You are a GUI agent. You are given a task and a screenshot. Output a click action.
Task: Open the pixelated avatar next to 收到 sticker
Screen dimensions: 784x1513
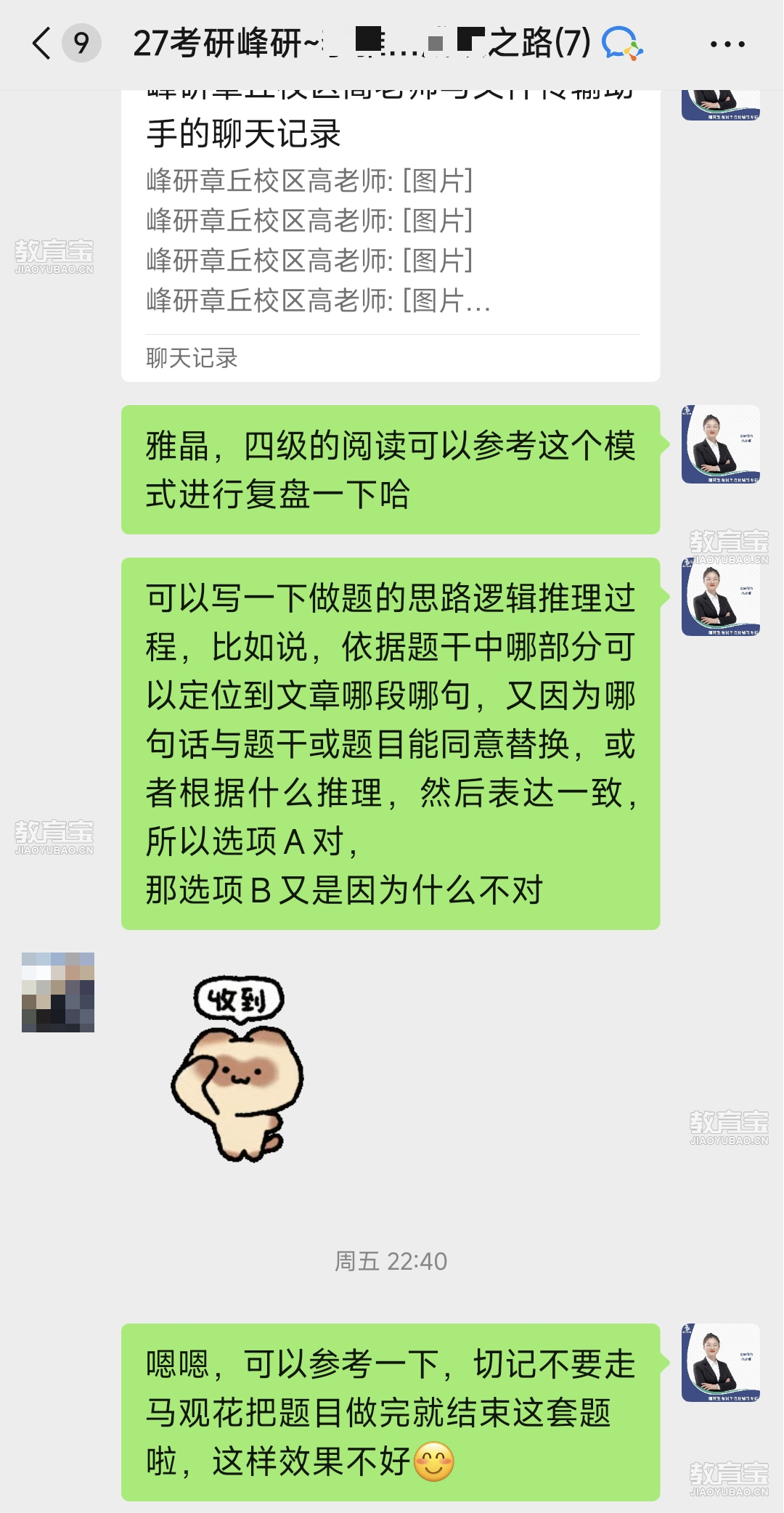(58, 992)
